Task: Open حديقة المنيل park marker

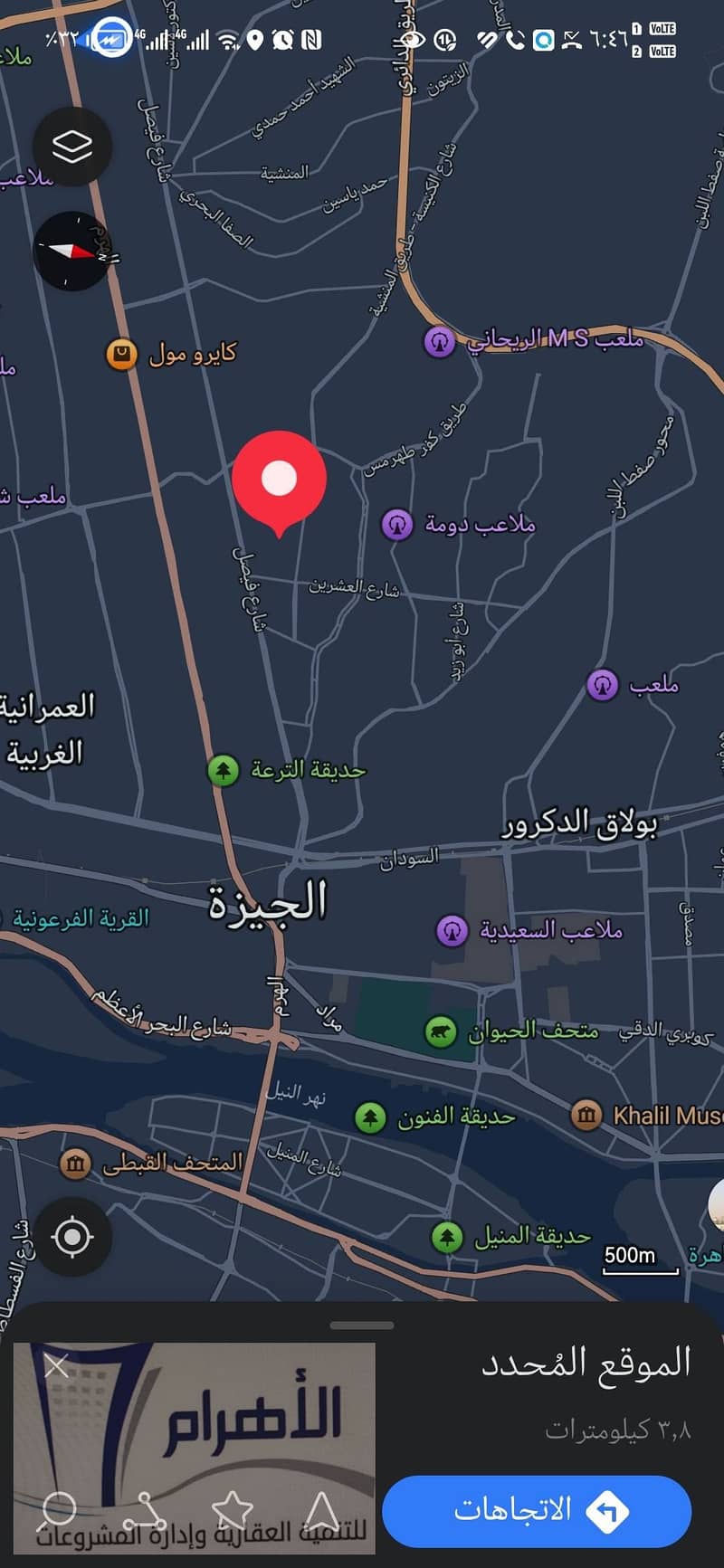Action: 446,1236
